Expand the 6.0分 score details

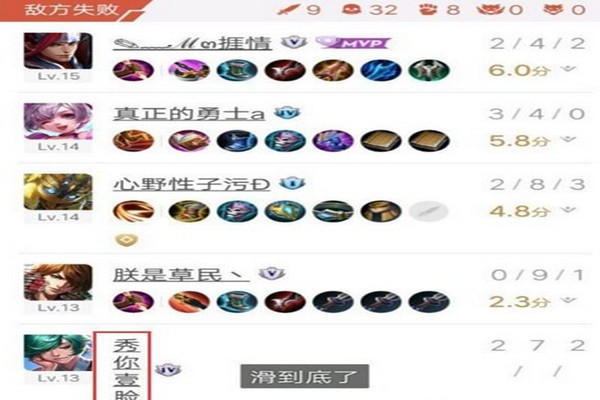571,70
